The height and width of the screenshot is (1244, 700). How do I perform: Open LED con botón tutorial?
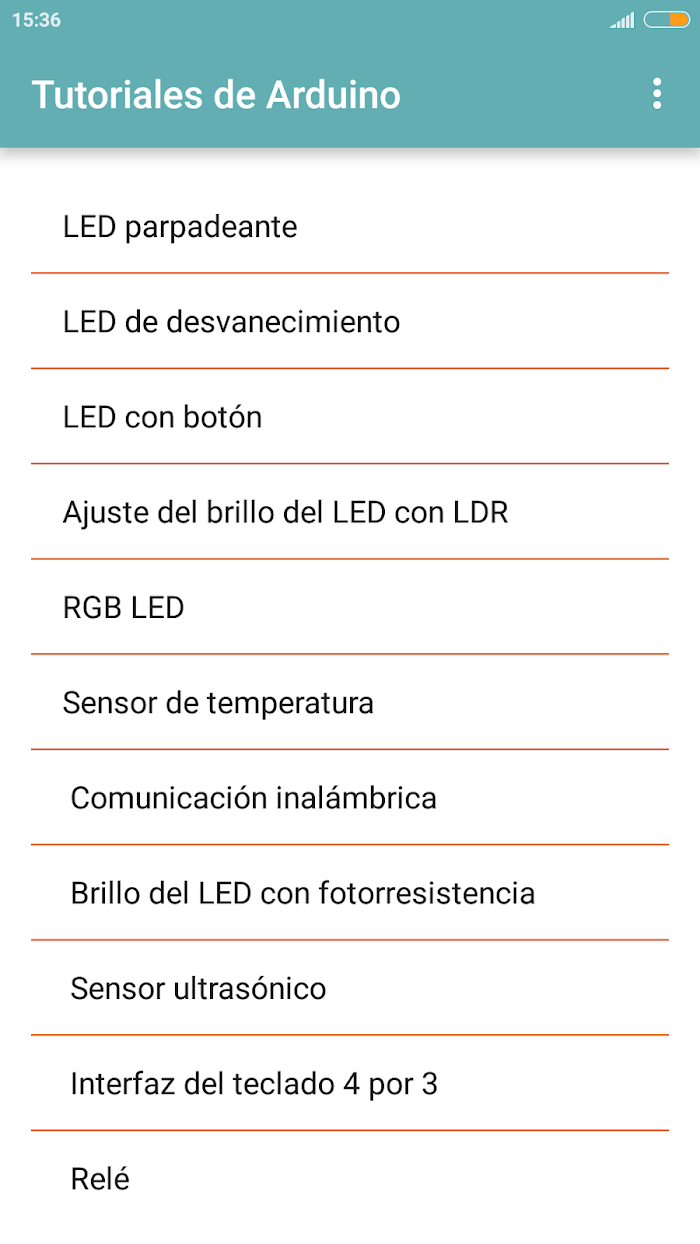(x=350, y=416)
